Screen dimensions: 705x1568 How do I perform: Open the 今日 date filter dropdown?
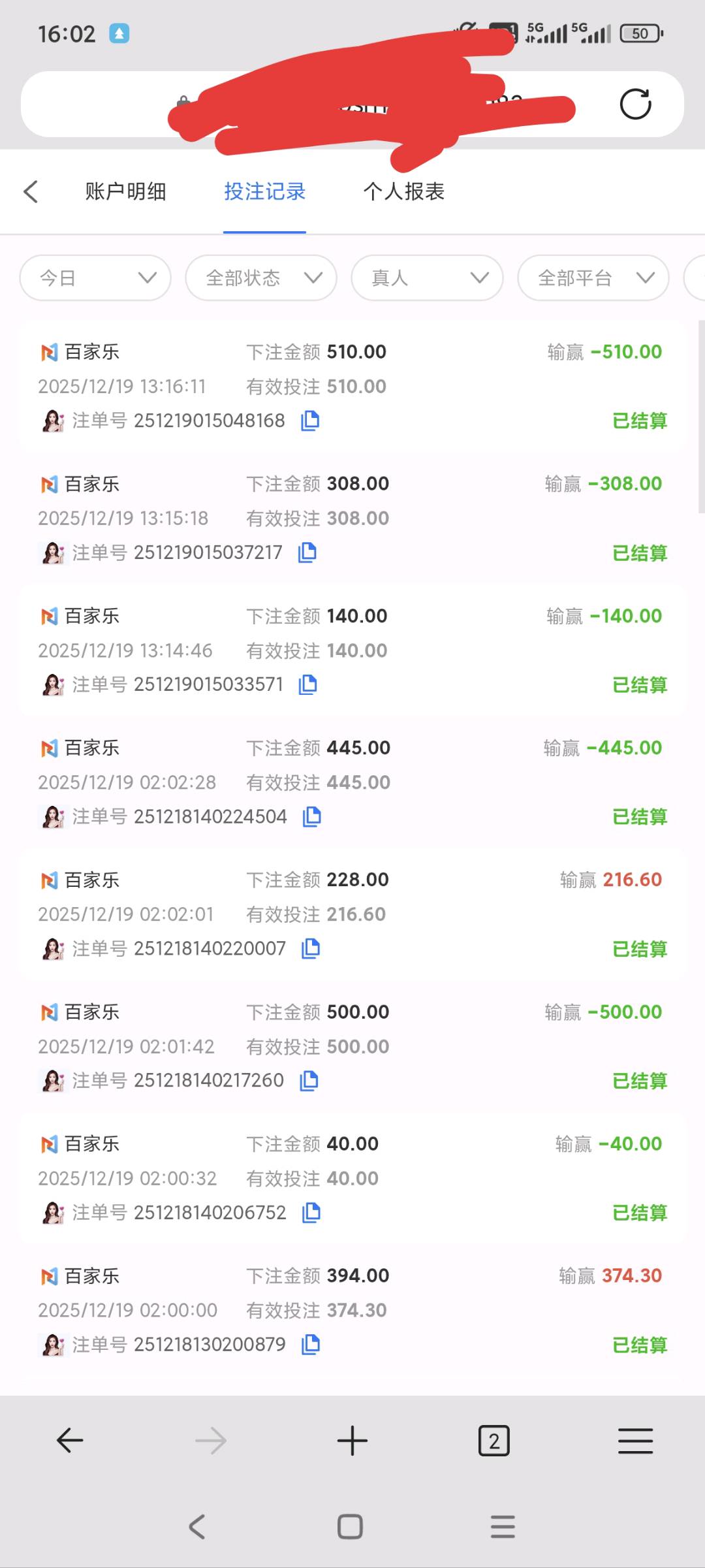point(95,278)
